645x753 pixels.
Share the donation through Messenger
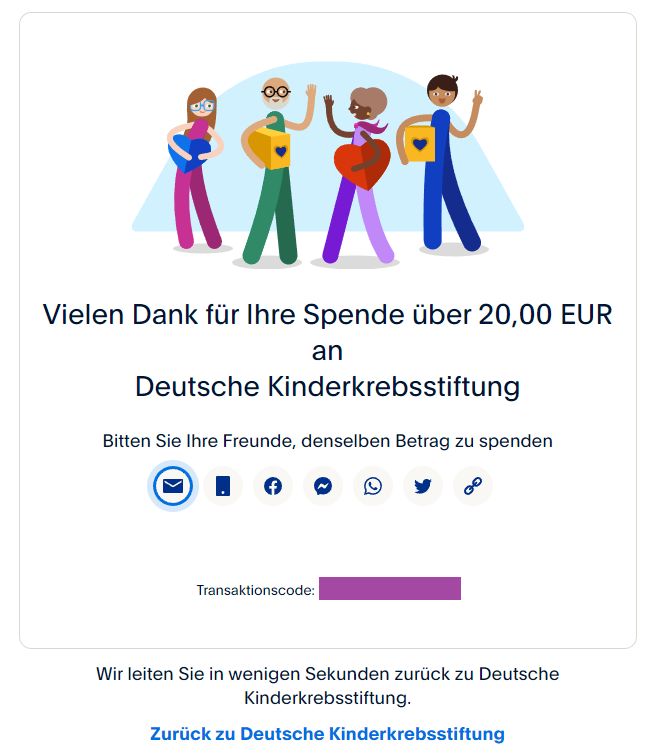(323, 486)
